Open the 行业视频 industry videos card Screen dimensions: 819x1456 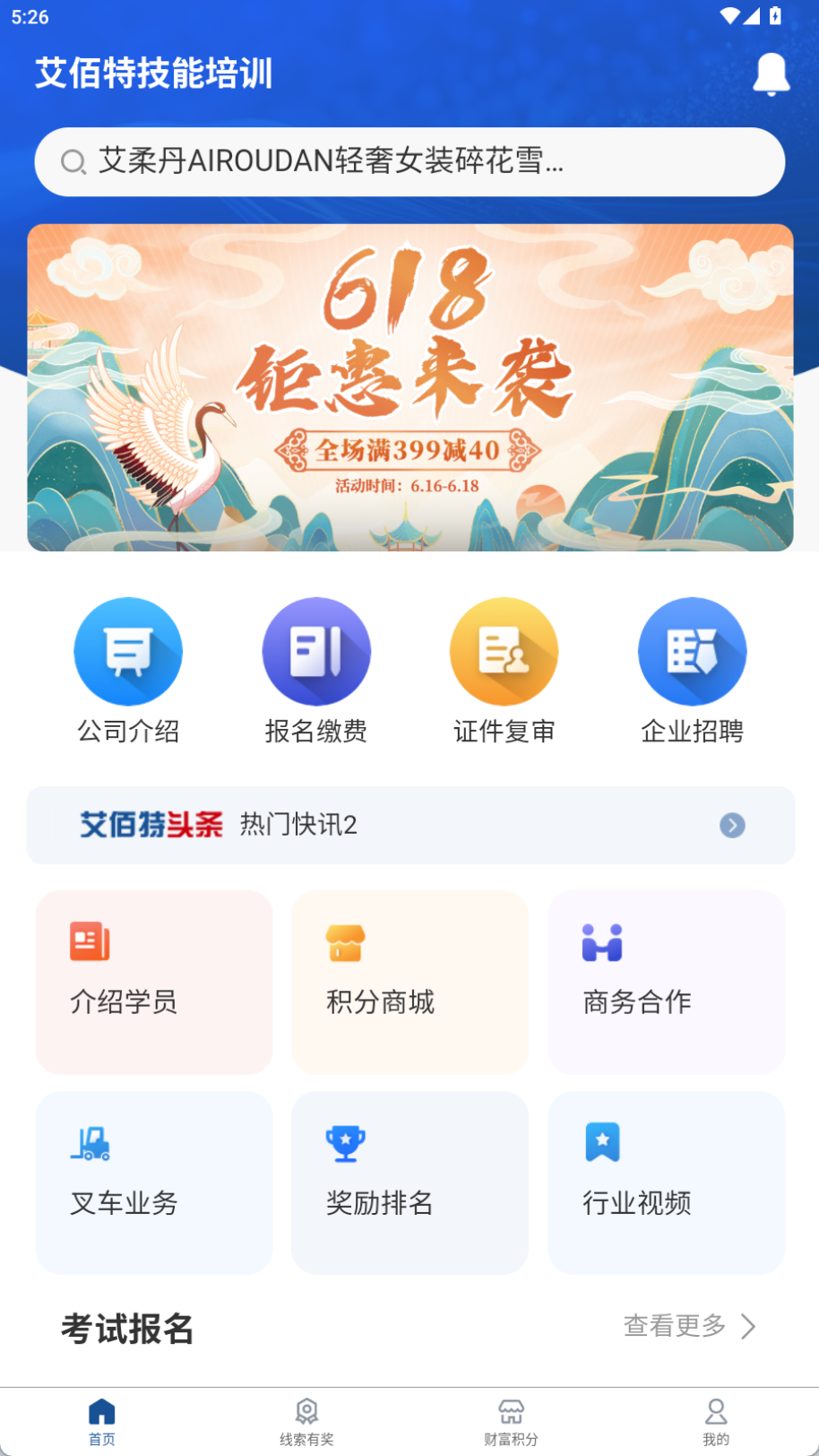tap(666, 1183)
